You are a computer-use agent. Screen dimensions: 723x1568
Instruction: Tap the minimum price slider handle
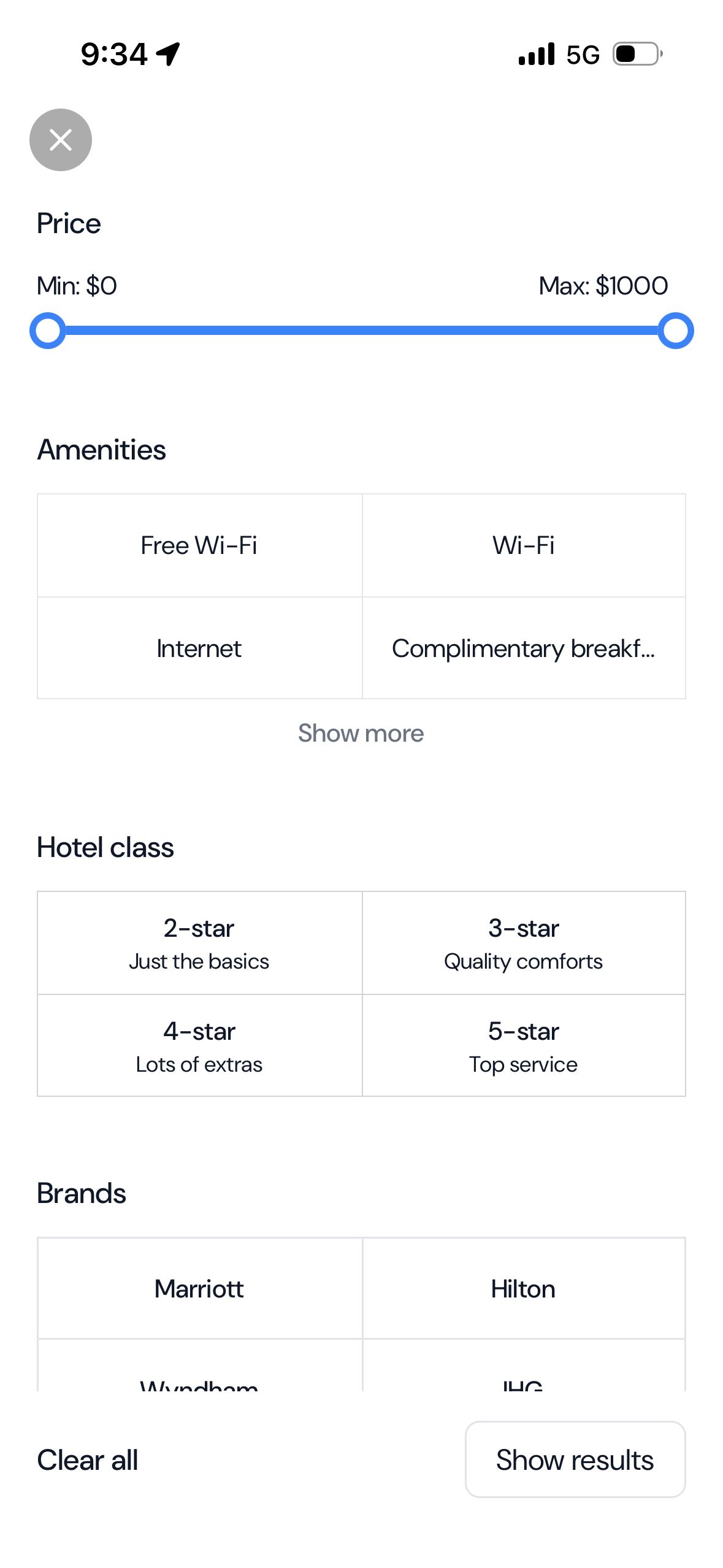pyautogui.click(x=48, y=331)
